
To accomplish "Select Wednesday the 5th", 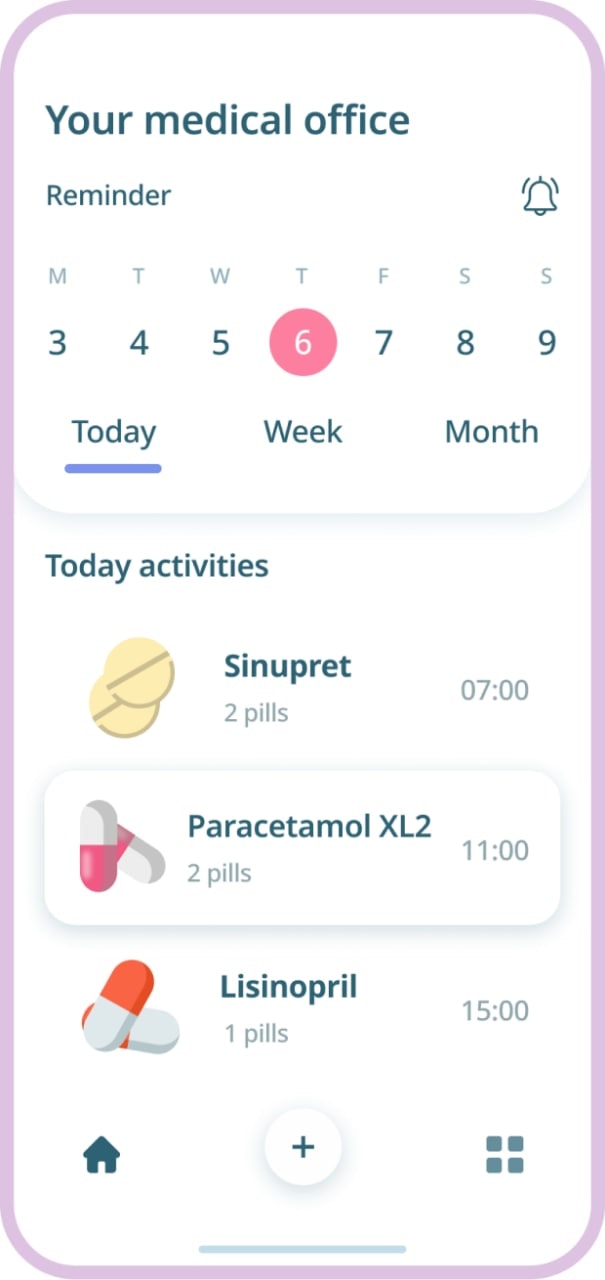I will point(221,343).
